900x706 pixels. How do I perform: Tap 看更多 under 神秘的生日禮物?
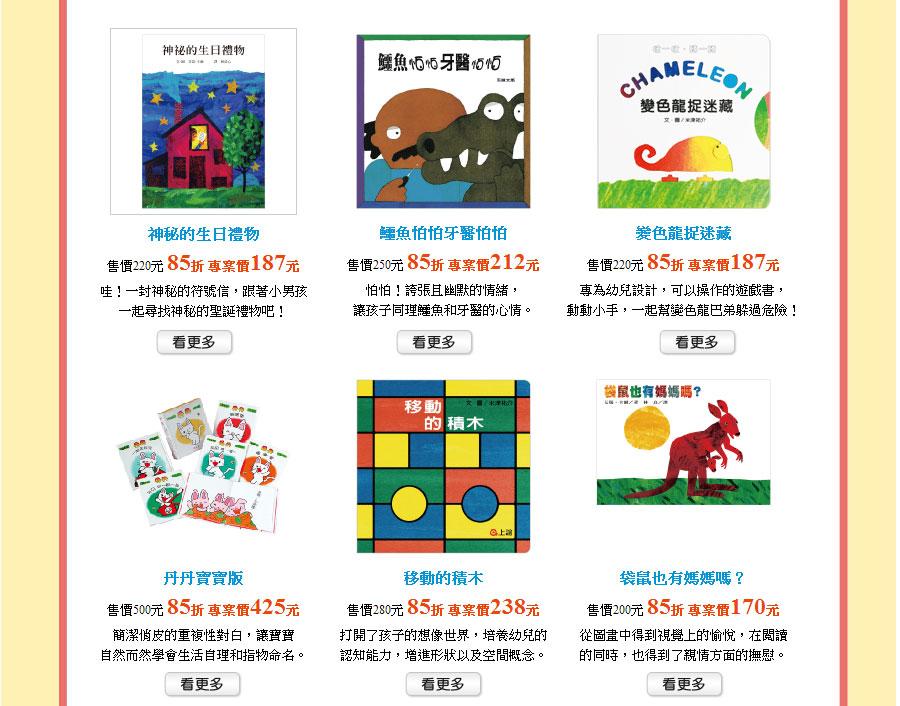[194, 342]
